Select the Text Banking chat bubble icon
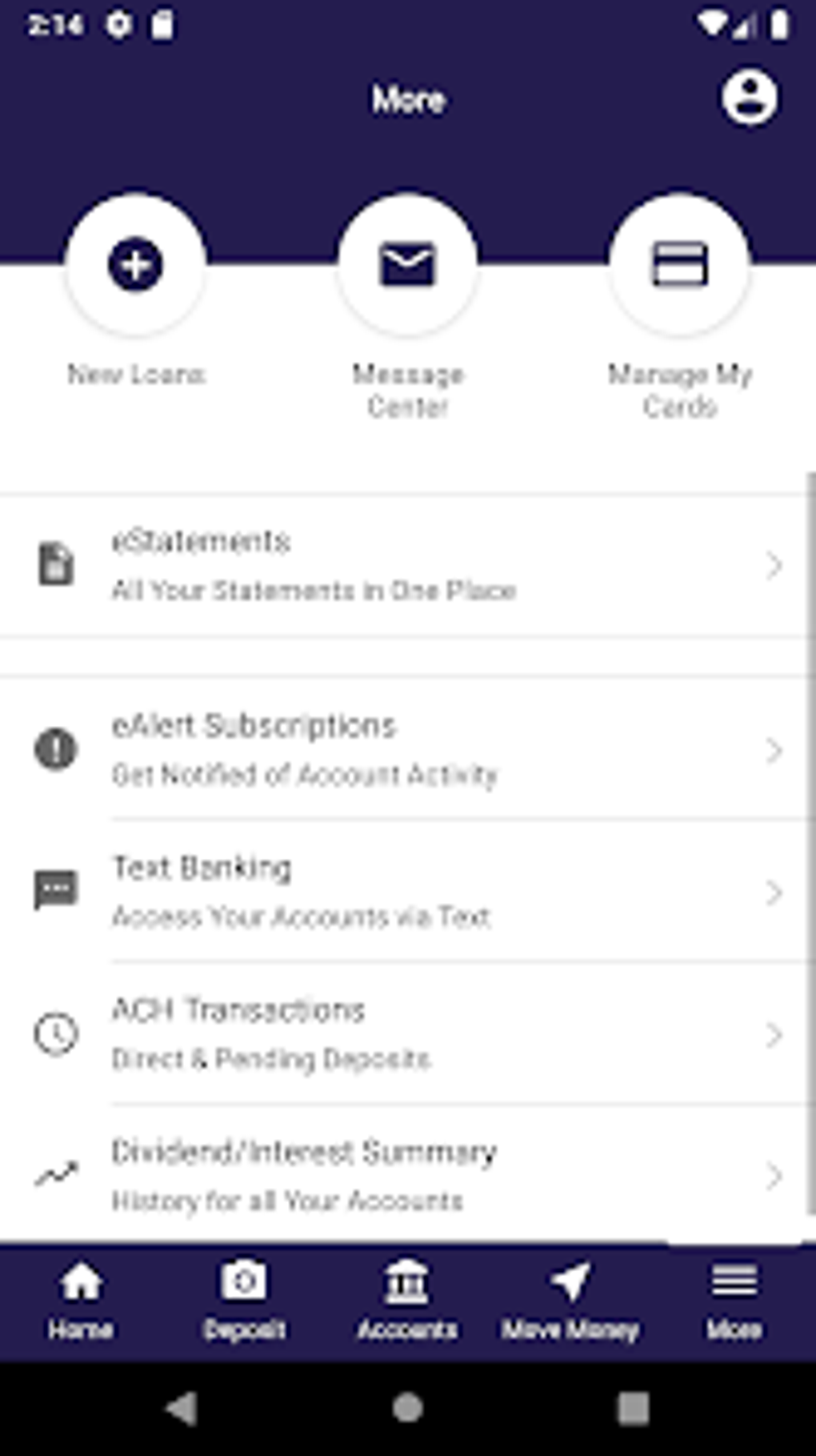 [x=54, y=889]
